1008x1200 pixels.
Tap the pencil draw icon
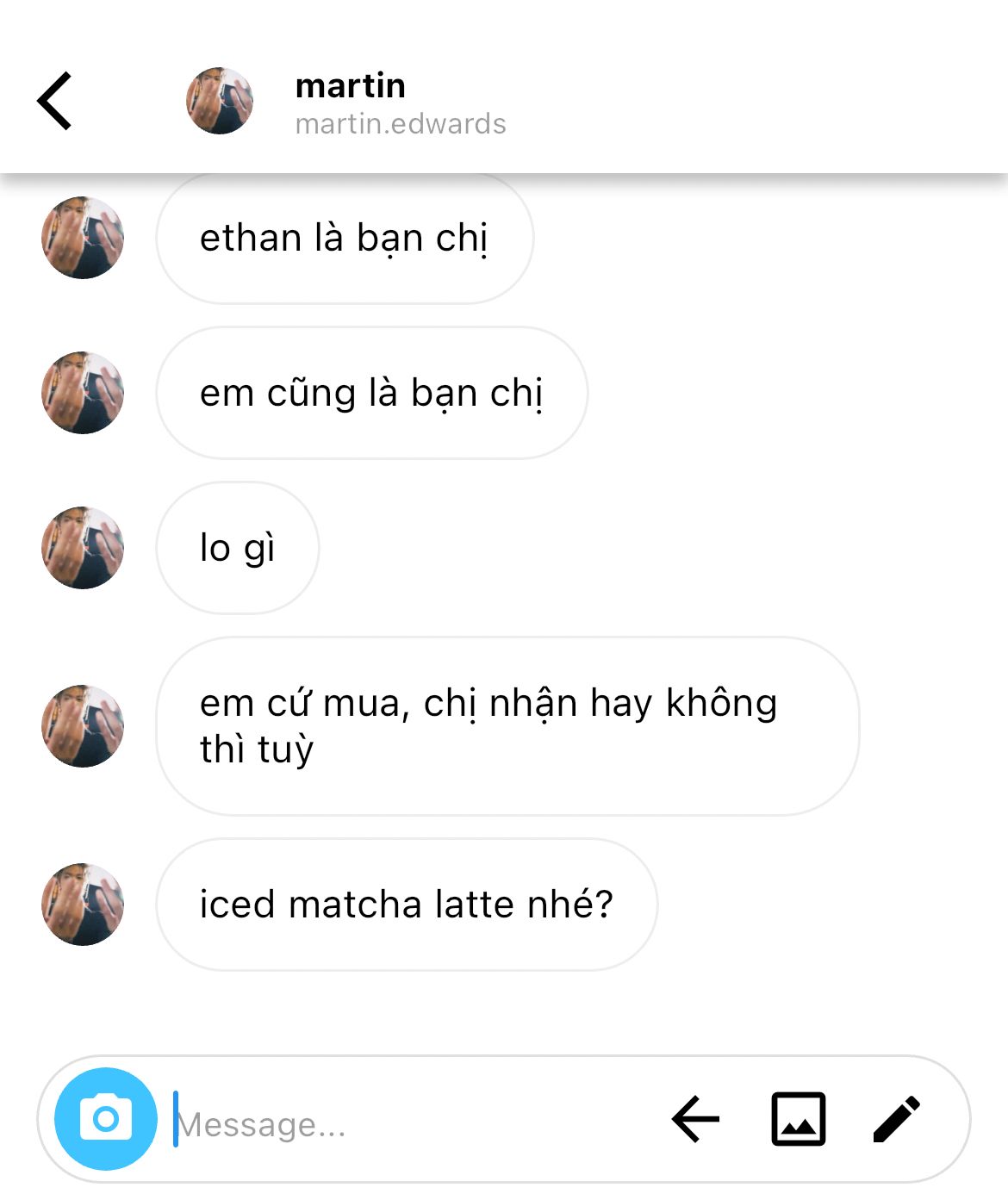pos(897,1119)
